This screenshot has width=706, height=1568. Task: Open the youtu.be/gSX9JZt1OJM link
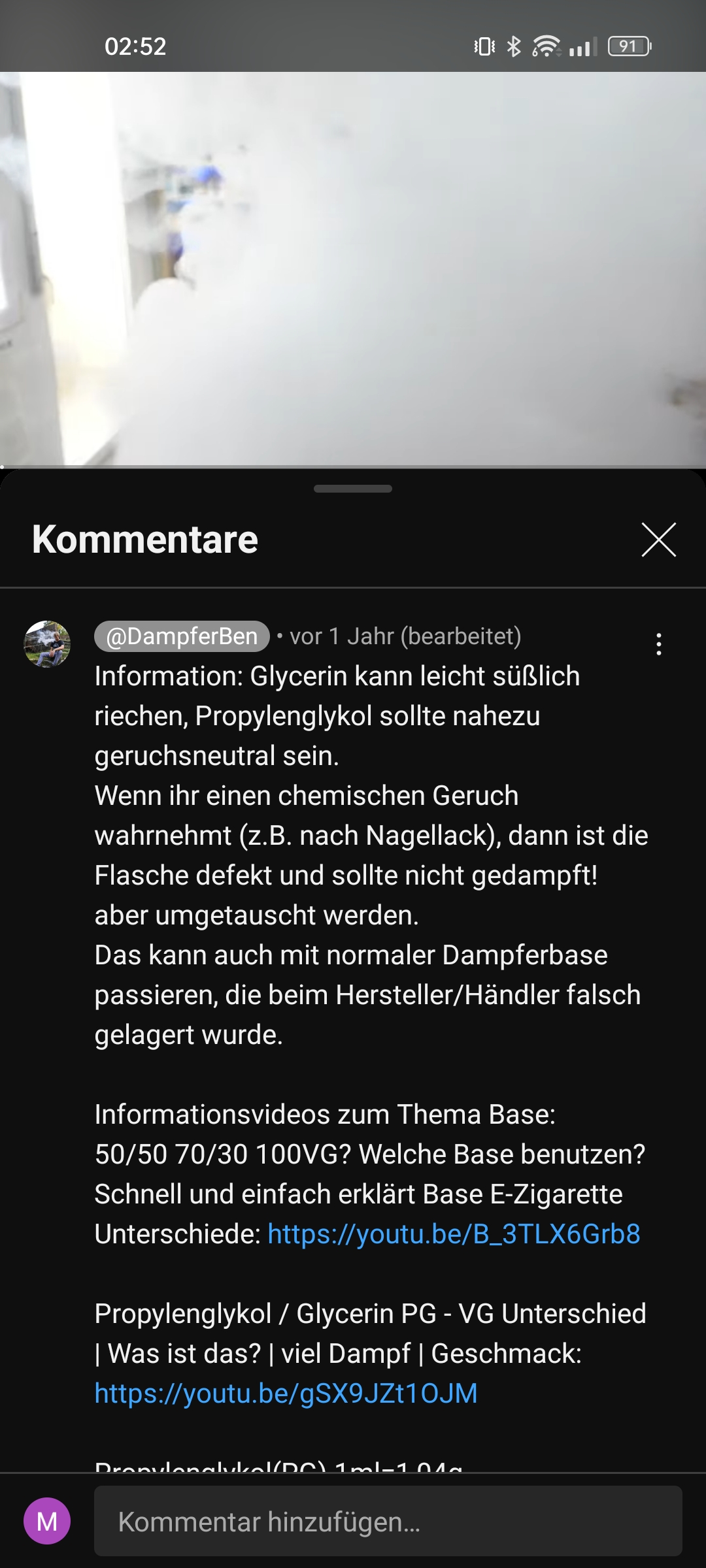click(286, 1394)
